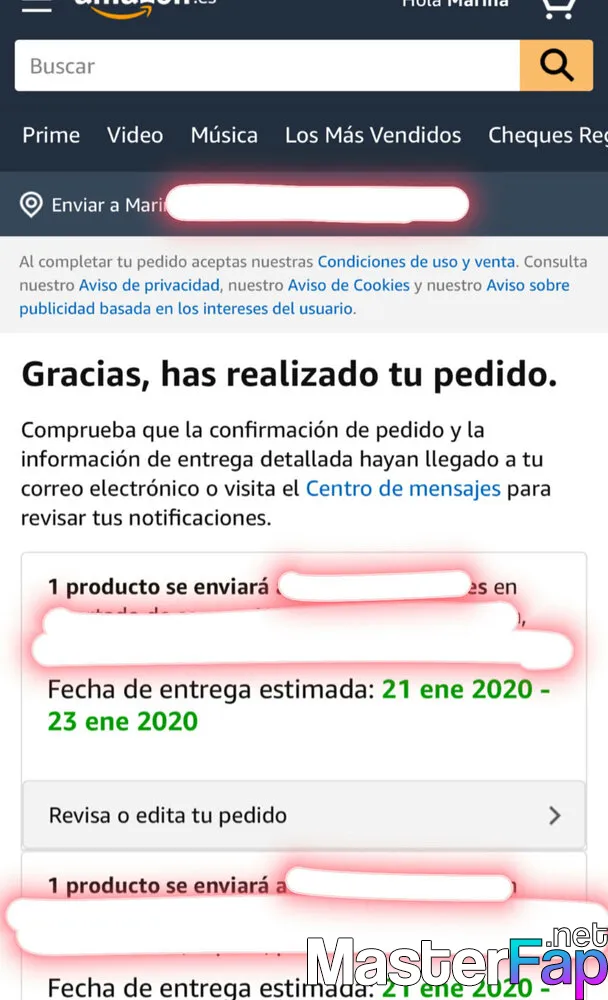Open Los Más Vendidos
This screenshot has height=1000, width=608.
373,135
